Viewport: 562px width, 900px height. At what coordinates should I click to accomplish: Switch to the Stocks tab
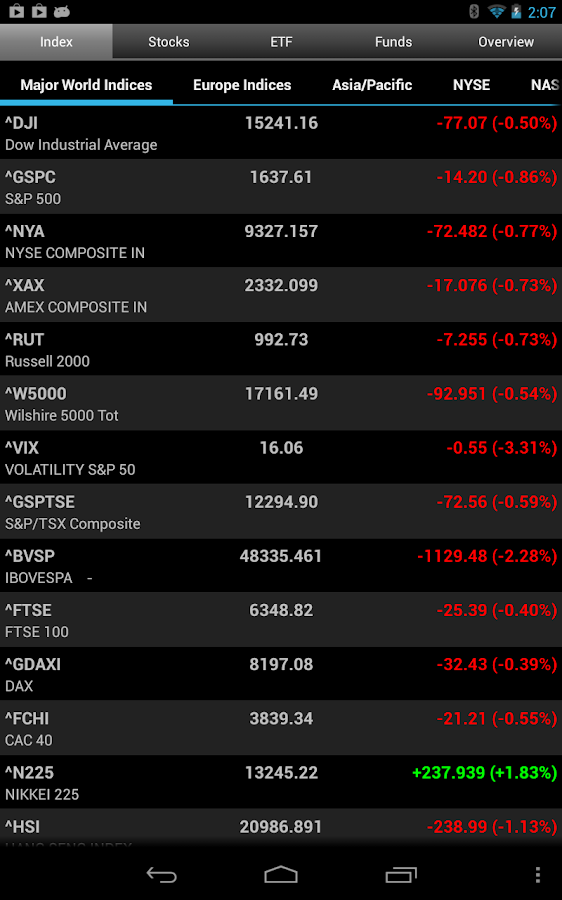pos(168,42)
